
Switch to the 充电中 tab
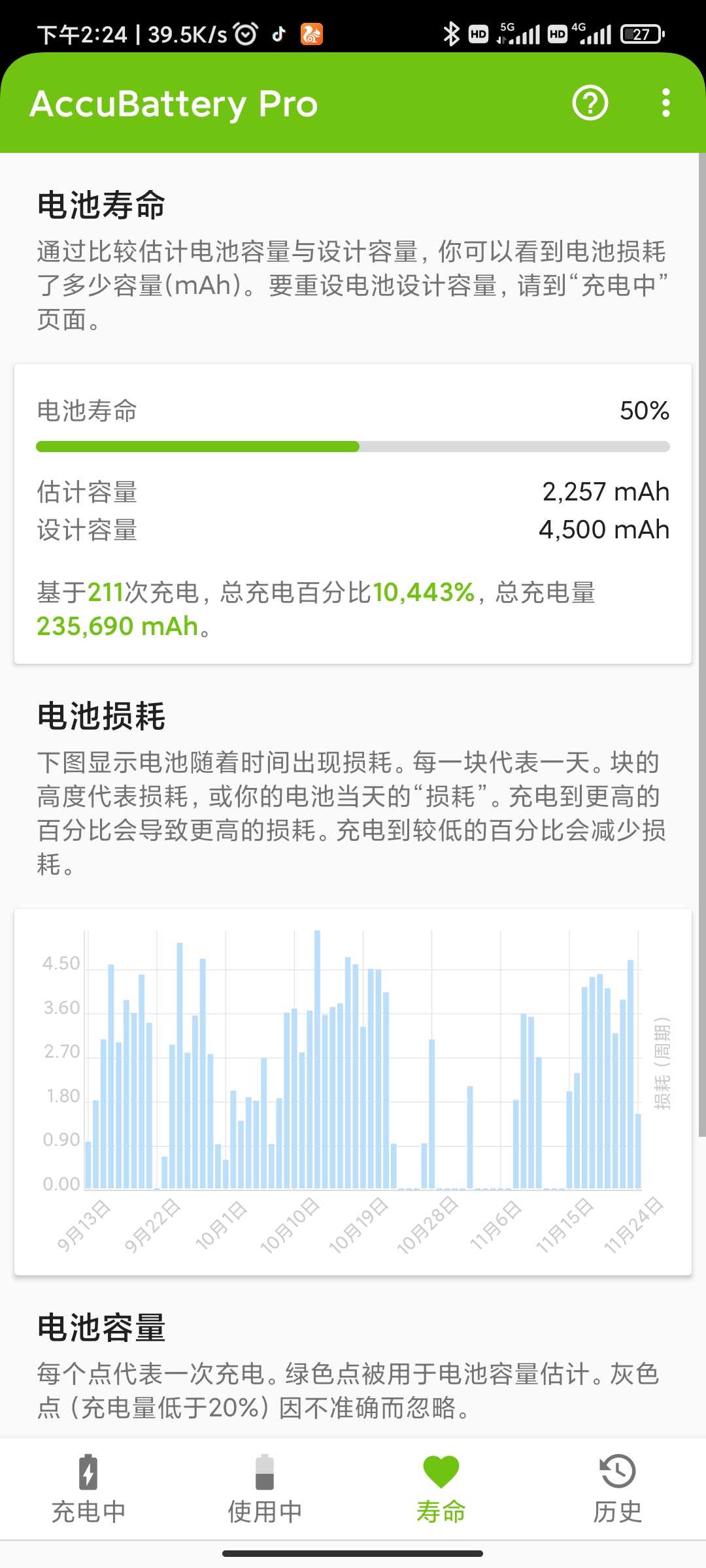tap(88, 1490)
